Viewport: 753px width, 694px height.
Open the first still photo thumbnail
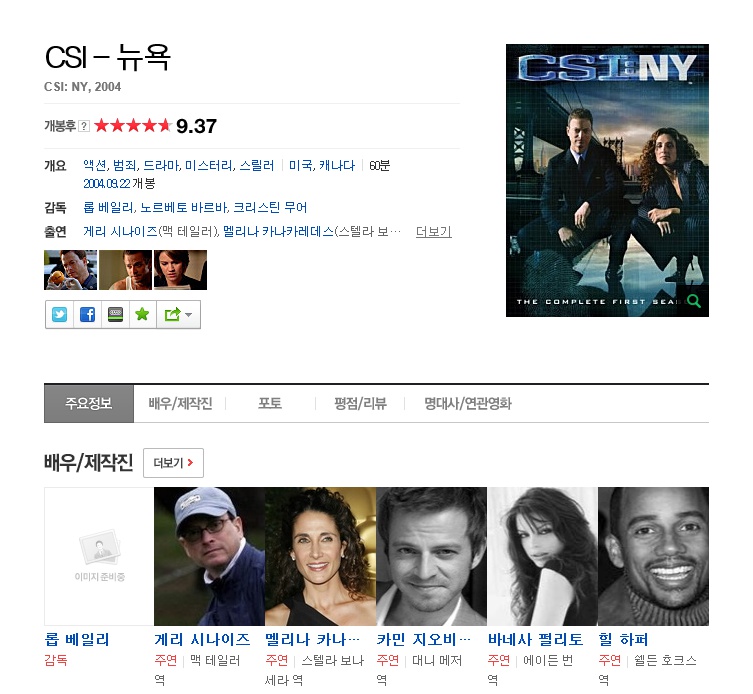click(x=71, y=270)
